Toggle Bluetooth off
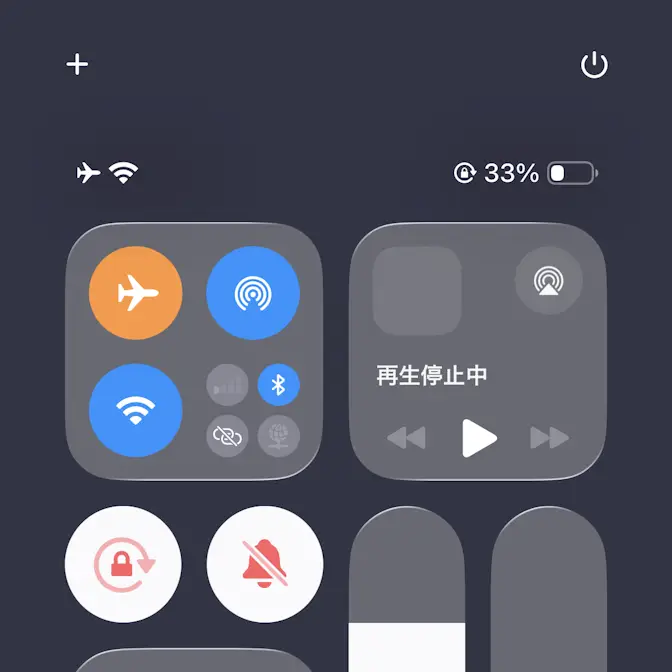Screen dimensions: 672x672 (279, 384)
